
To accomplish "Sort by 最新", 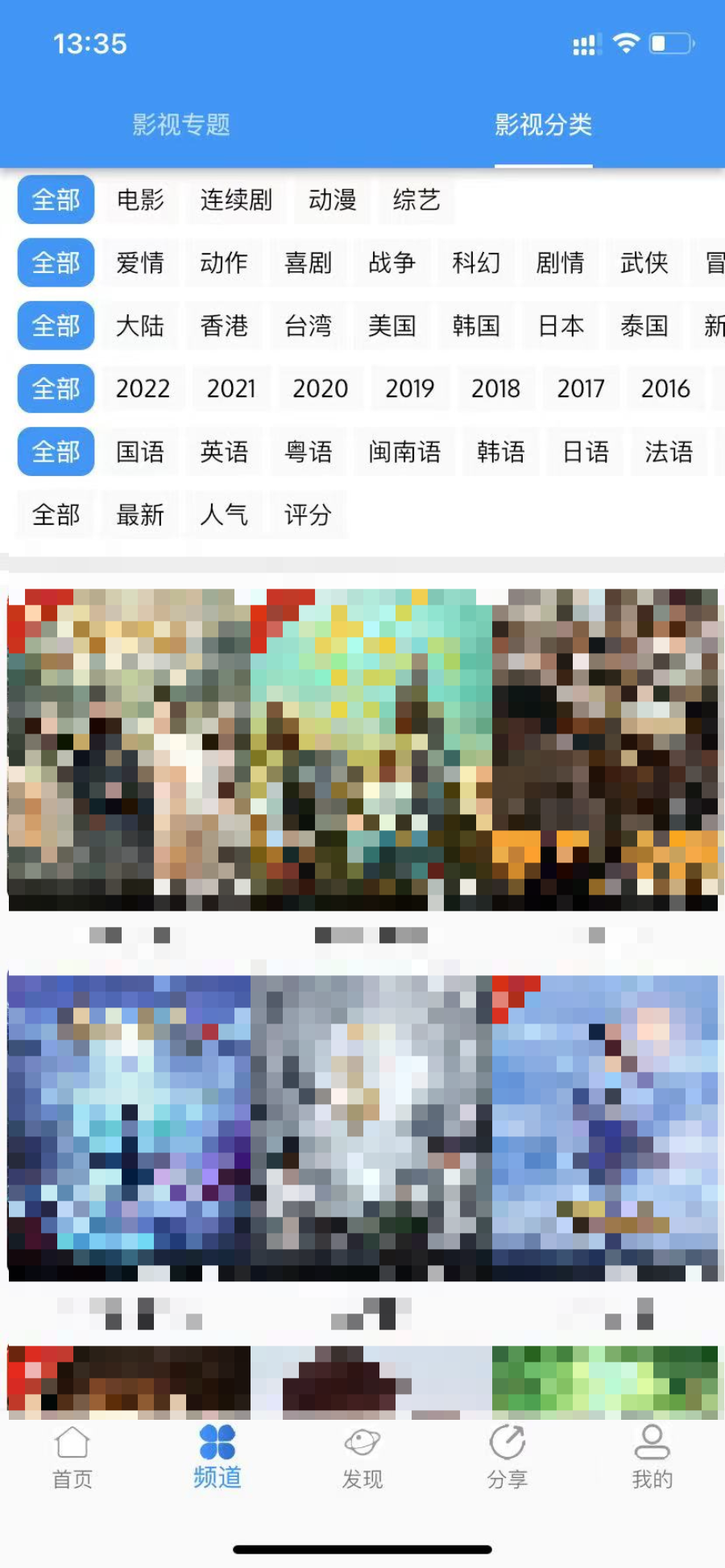I will click(x=140, y=515).
